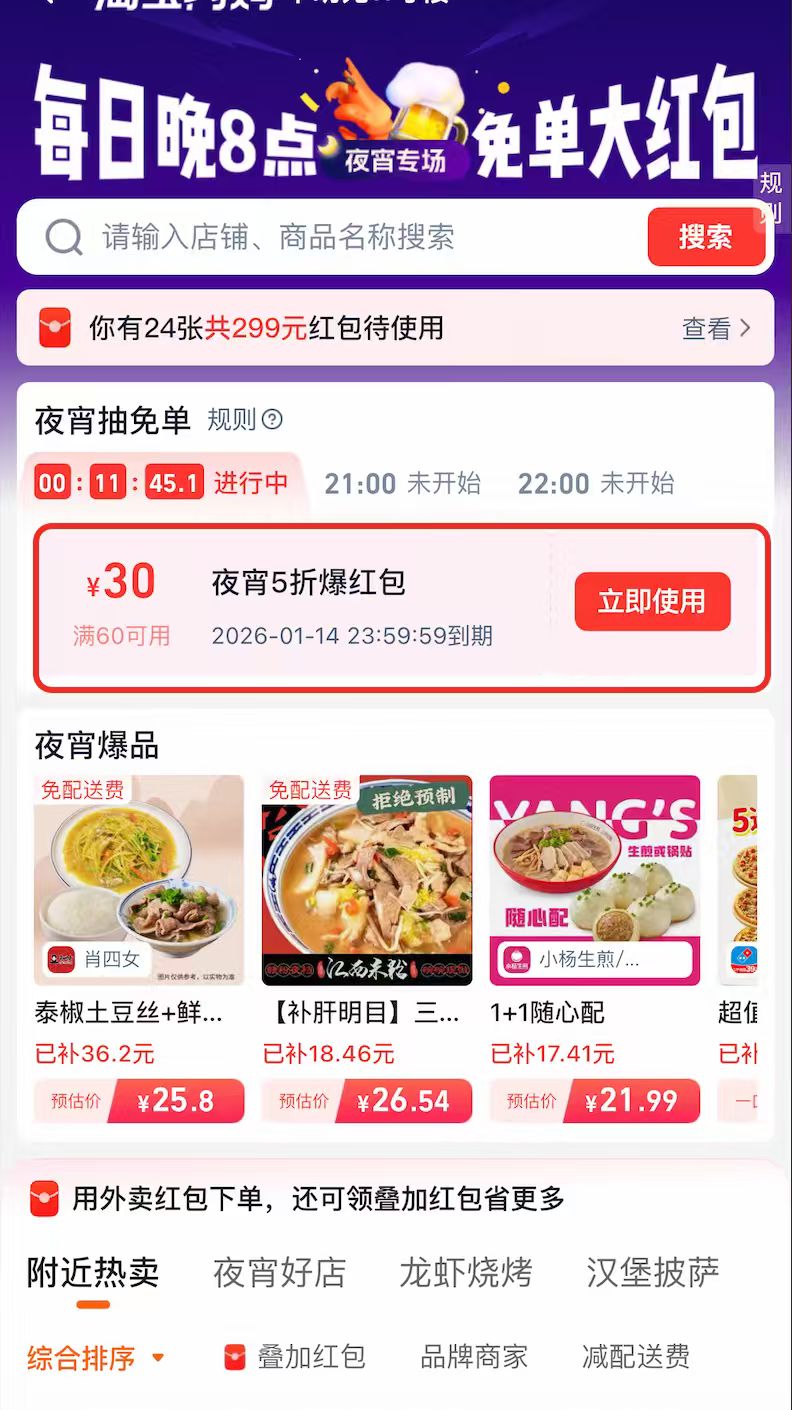This screenshot has width=792, height=1410.
Task: Select the 21:00 未开始 time slot
Action: click(x=402, y=484)
